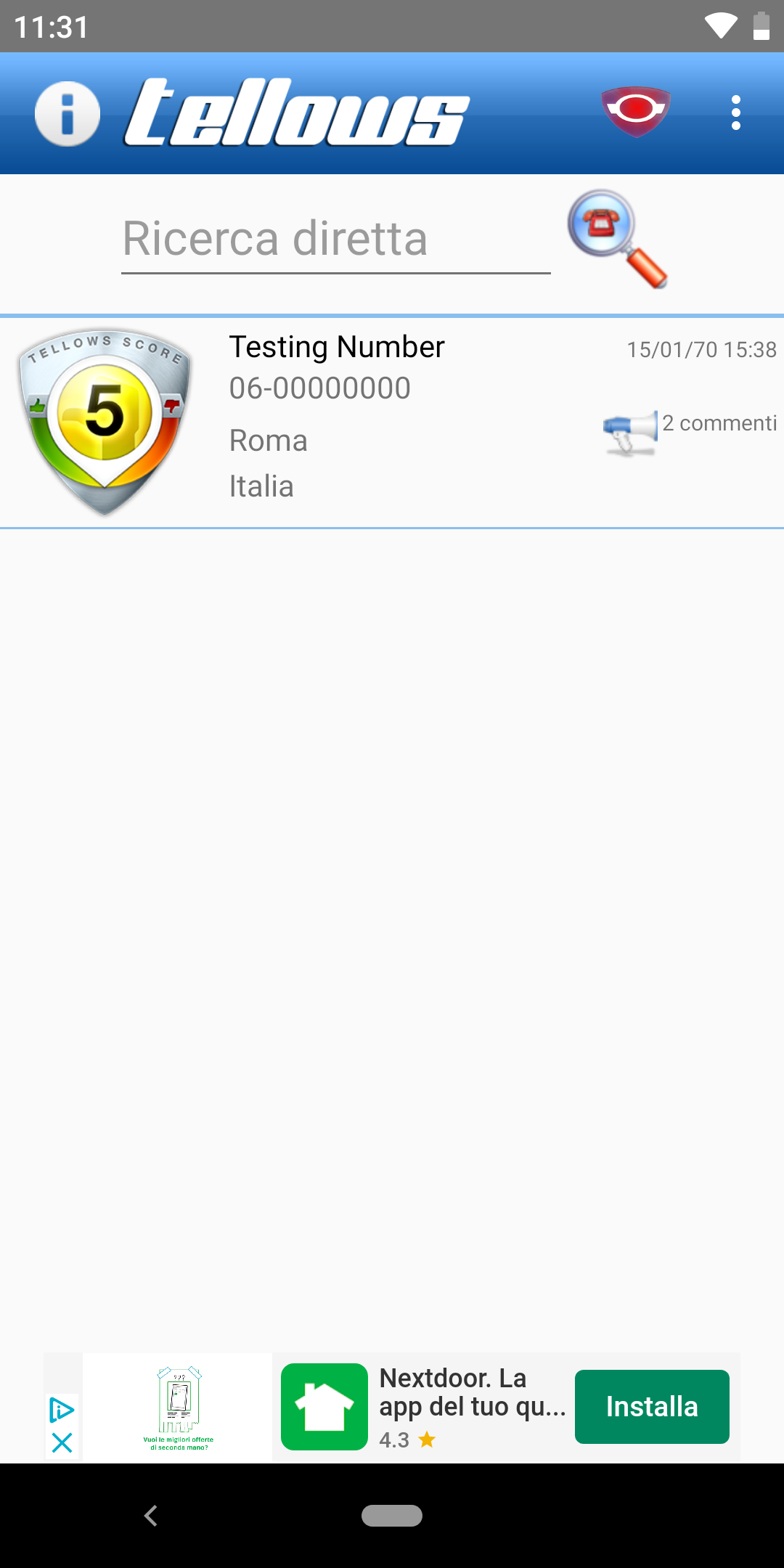Image resolution: width=784 pixels, height=1568 pixels.
Task: Open the overflow menu
Action: [x=735, y=113]
